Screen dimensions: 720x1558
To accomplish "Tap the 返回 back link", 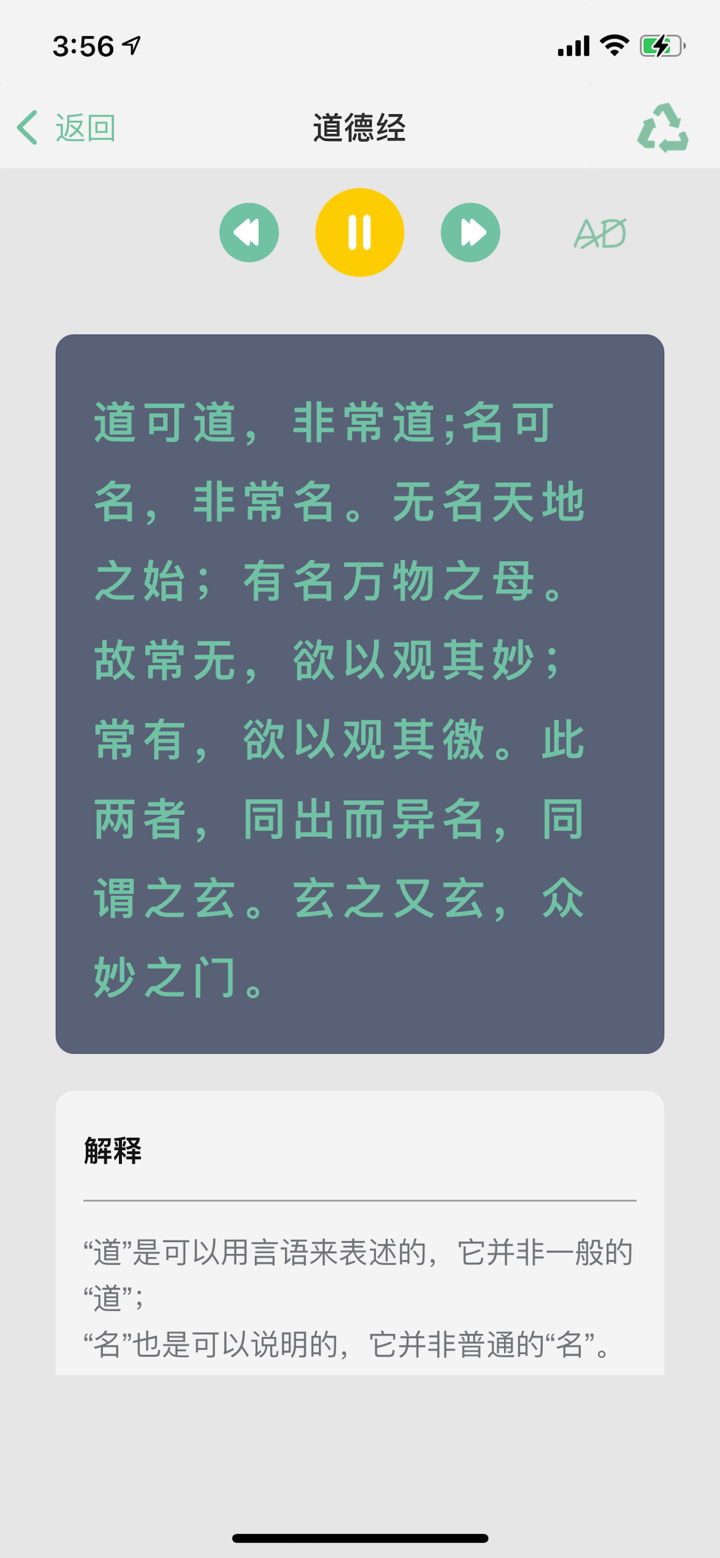I will [86, 128].
